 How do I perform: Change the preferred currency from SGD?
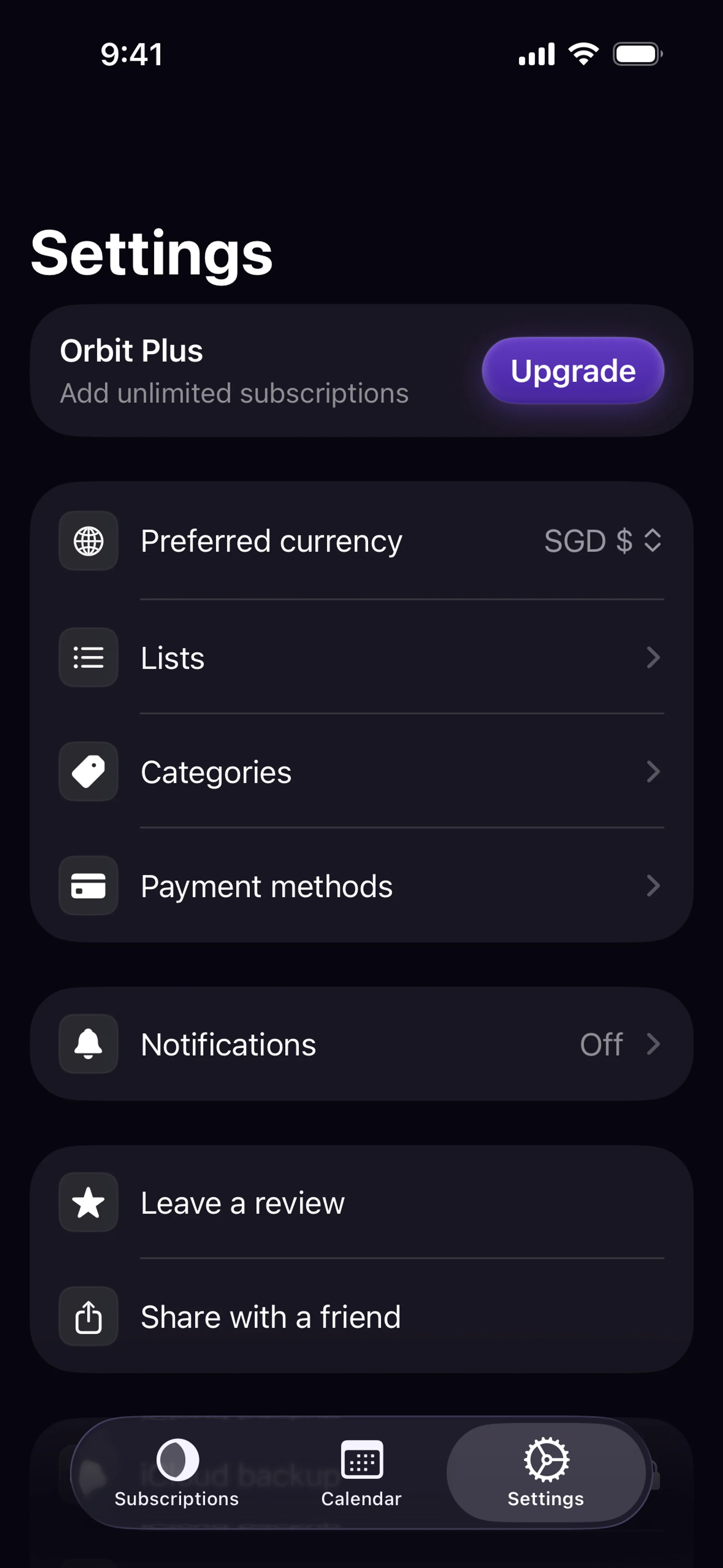pos(602,541)
